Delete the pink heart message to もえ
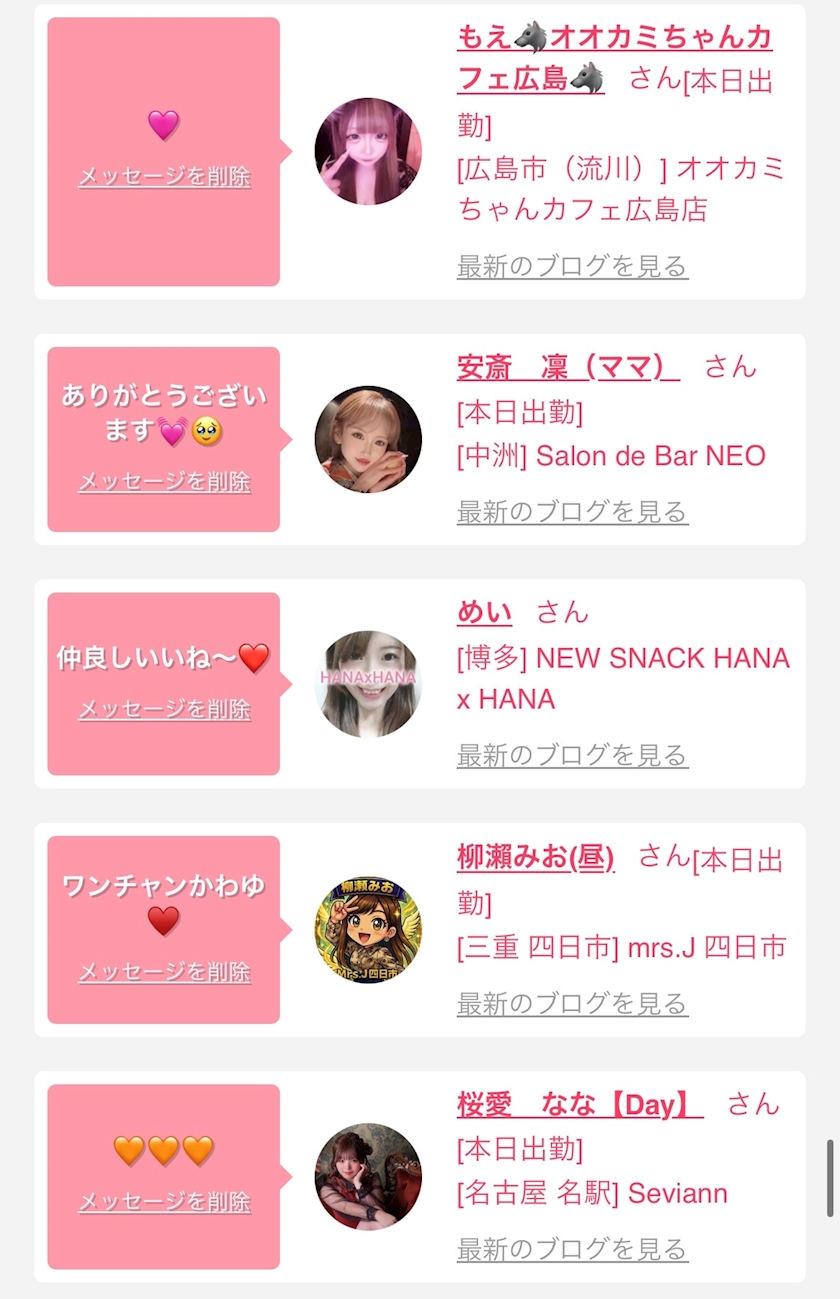Screen dimensions: 840x1299 [x=164, y=177]
